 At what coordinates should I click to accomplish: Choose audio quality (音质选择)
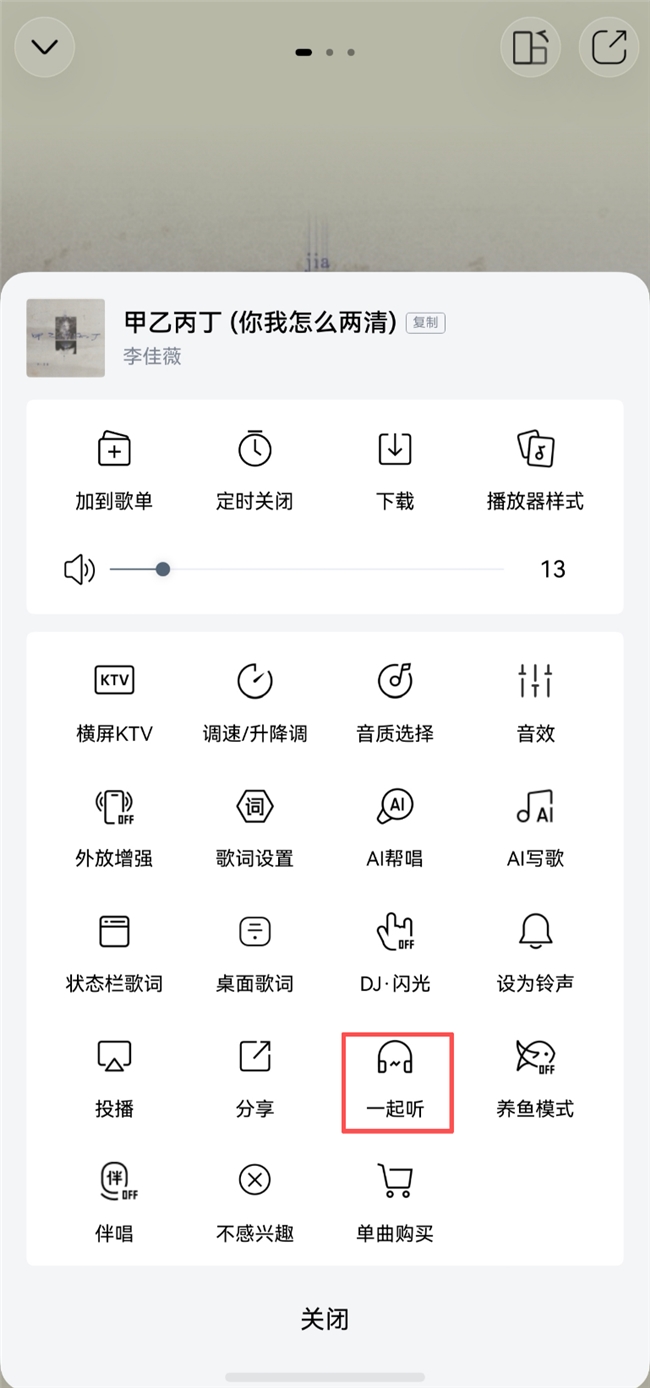coord(395,703)
